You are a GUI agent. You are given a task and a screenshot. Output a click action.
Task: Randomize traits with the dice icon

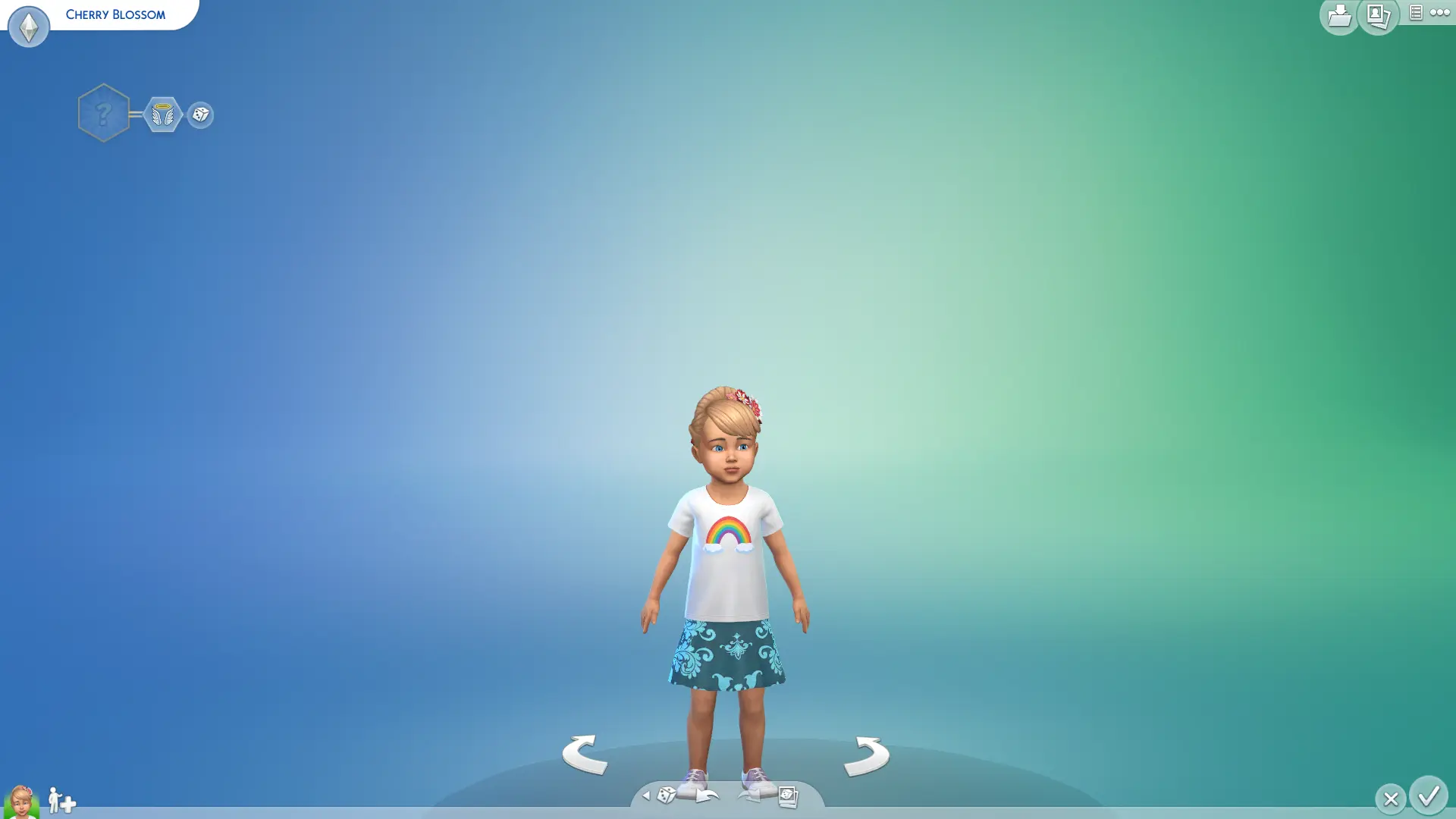click(x=200, y=115)
